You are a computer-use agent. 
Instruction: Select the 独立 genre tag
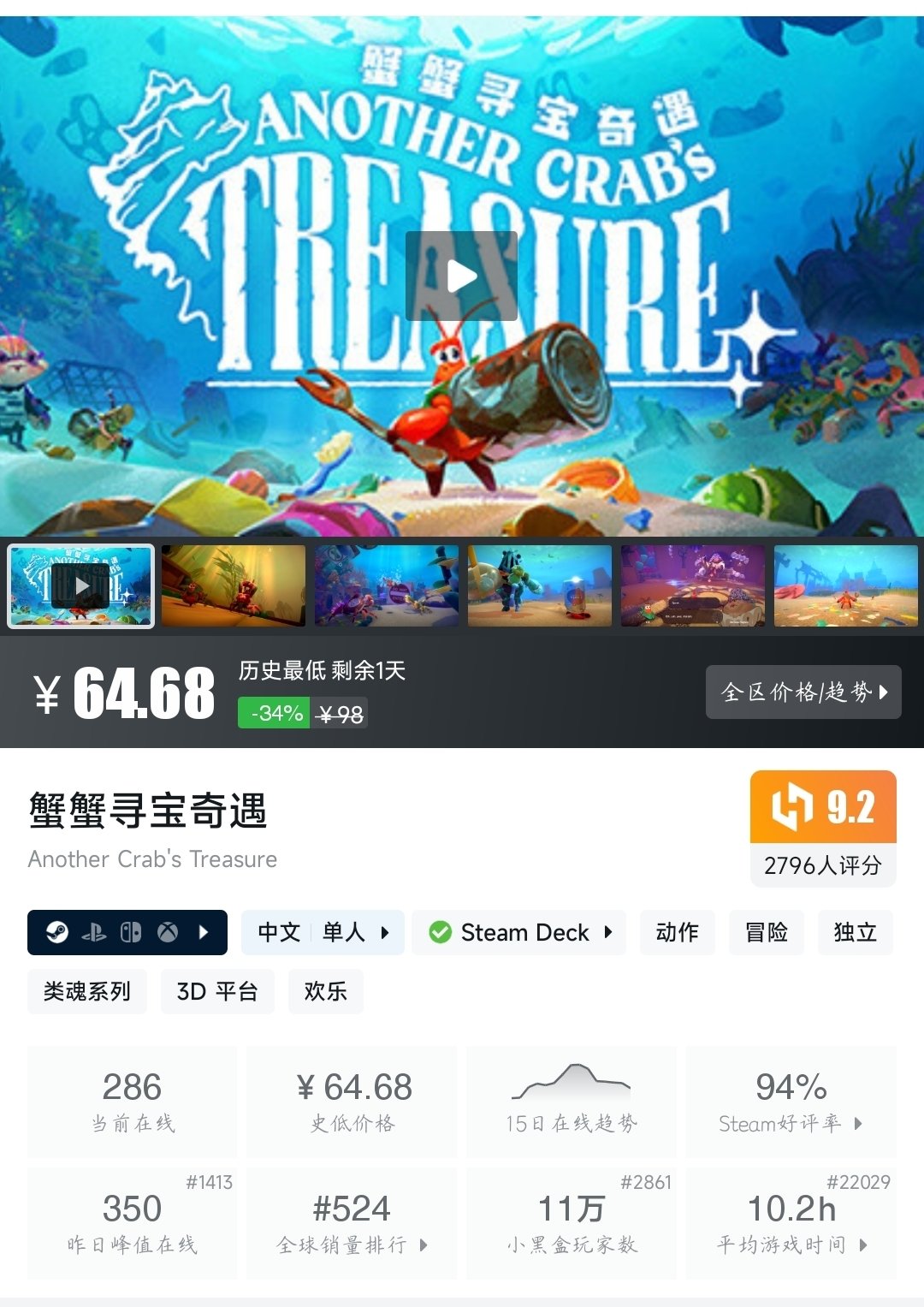(x=855, y=932)
